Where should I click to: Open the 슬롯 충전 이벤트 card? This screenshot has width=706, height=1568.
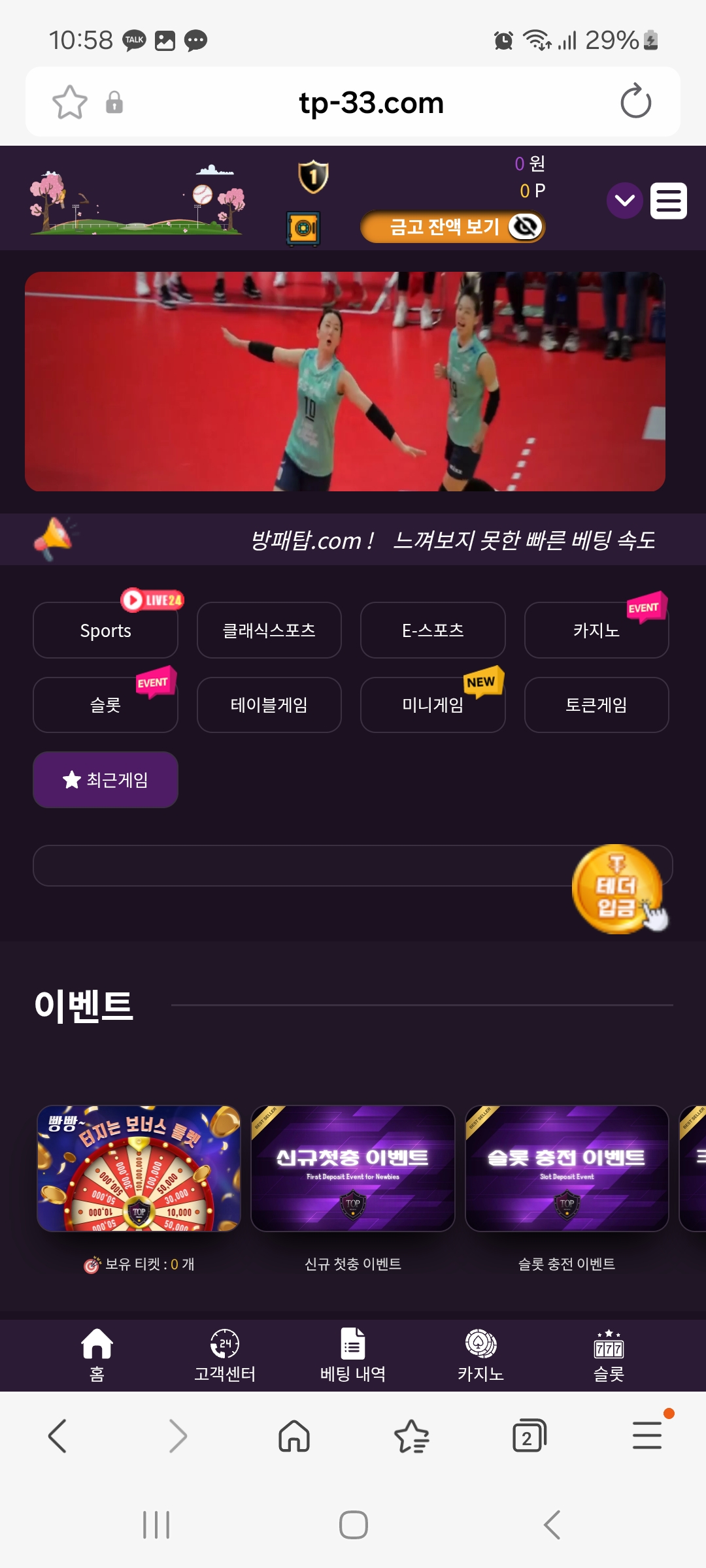click(566, 1169)
